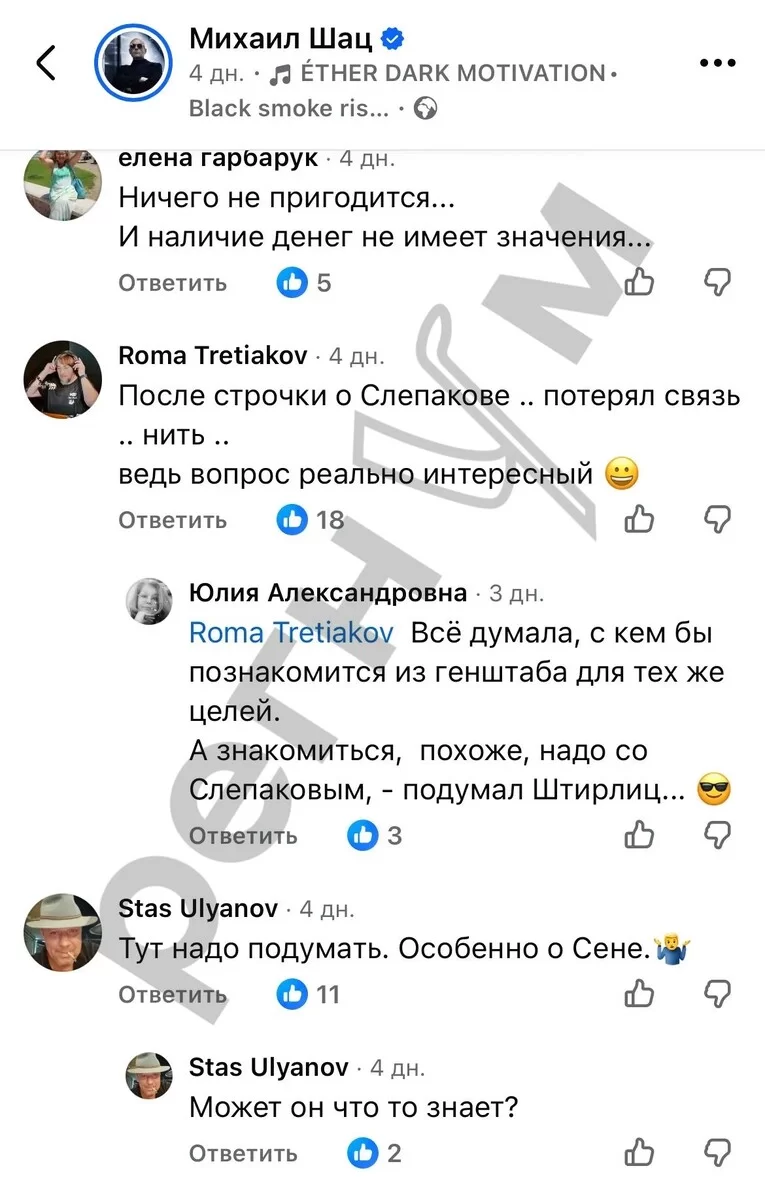
Task: Reply to Юлия Александровна's comment
Action: click(x=243, y=836)
